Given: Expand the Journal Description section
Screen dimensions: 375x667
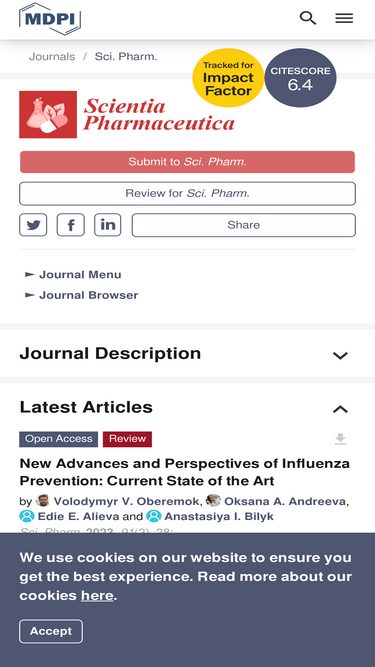Looking at the screenshot, I should (x=188, y=353).
